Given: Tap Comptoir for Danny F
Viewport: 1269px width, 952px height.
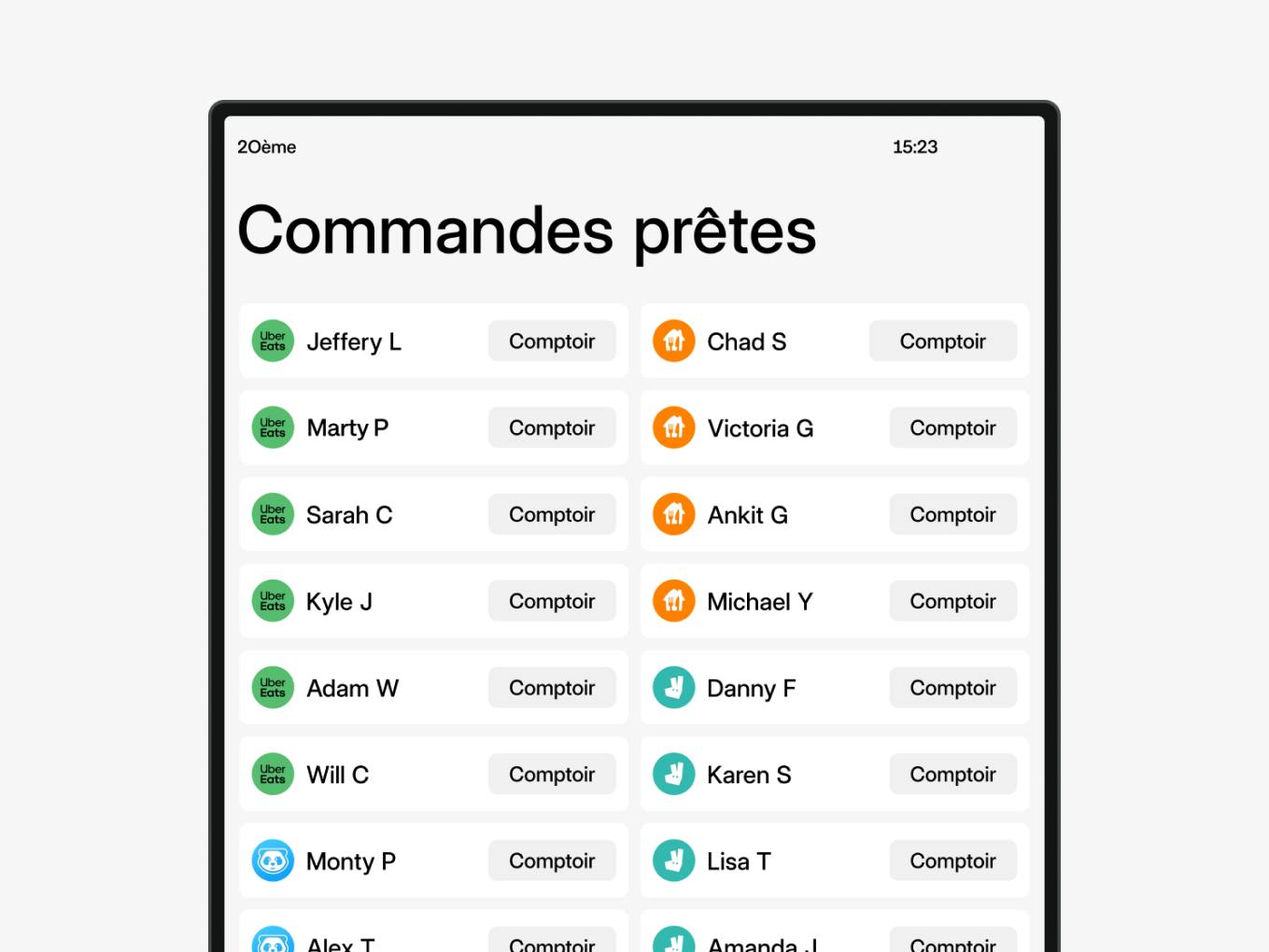Looking at the screenshot, I should (x=952, y=688).
